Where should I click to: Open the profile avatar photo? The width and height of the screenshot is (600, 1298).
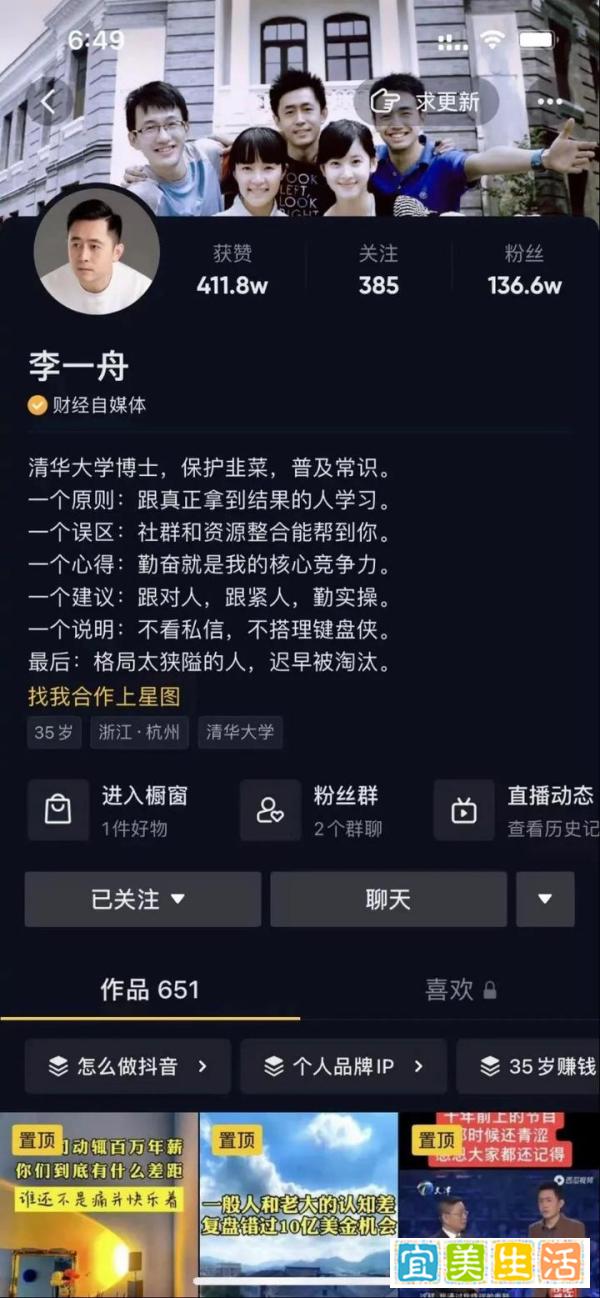(97, 250)
